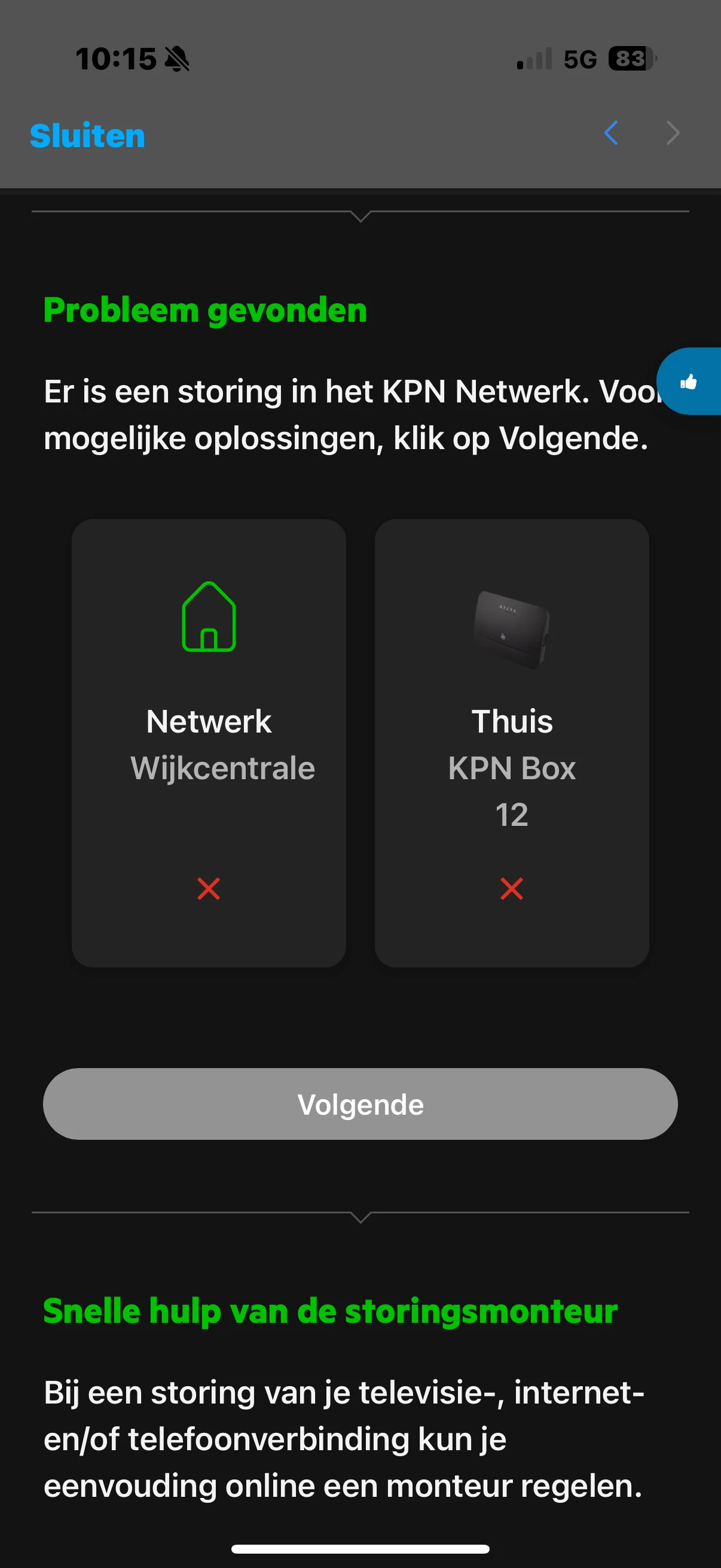Tap Sluiten to close the page
Image resolution: width=721 pixels, height=1568 pixels.
pos(88,135)
